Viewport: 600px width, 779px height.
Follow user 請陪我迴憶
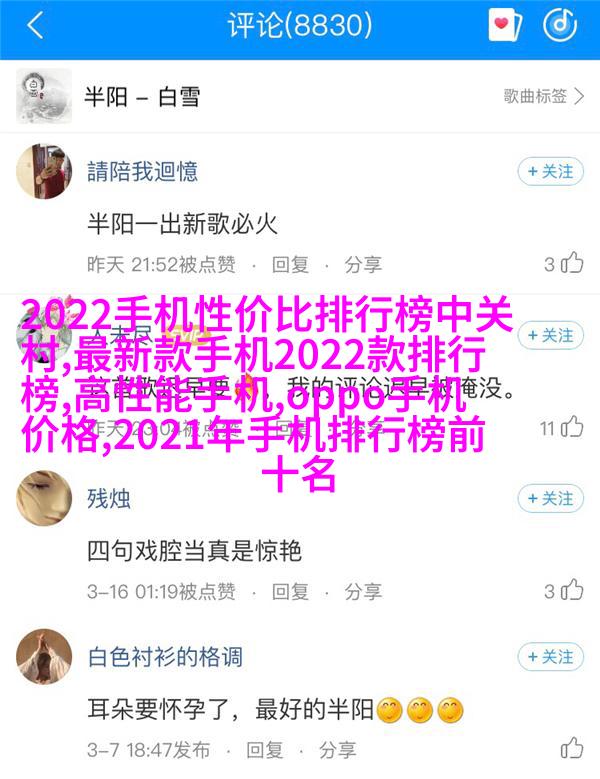pyautogui.click(x=550, y=171)
